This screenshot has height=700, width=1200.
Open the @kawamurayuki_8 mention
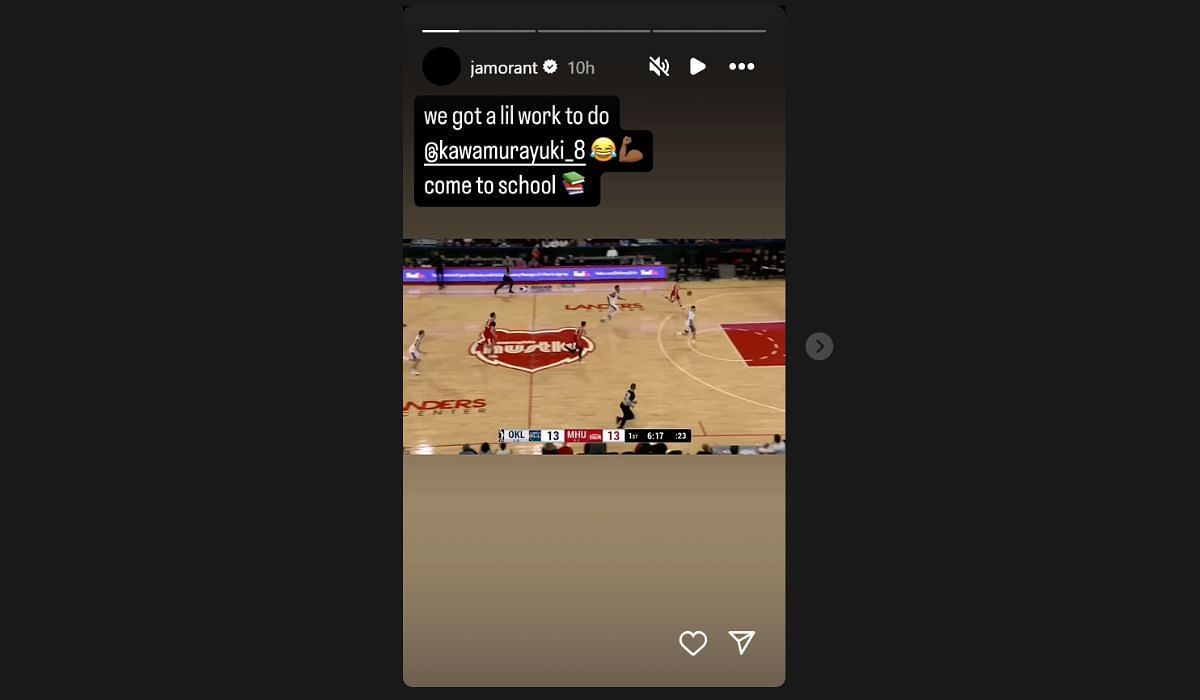pyautogui.click(x=504, y=151)
